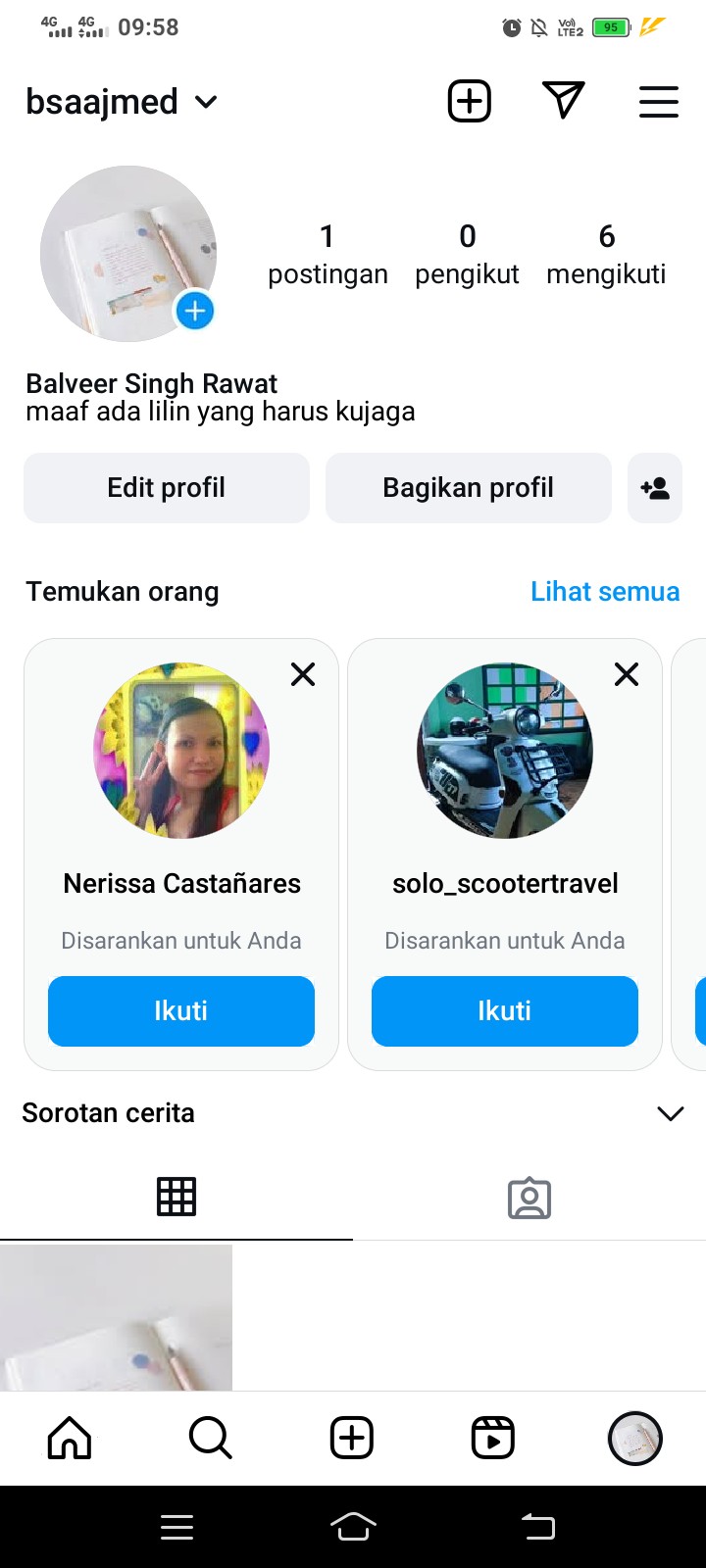Tap Bagikan profil button

click(468, 488)
